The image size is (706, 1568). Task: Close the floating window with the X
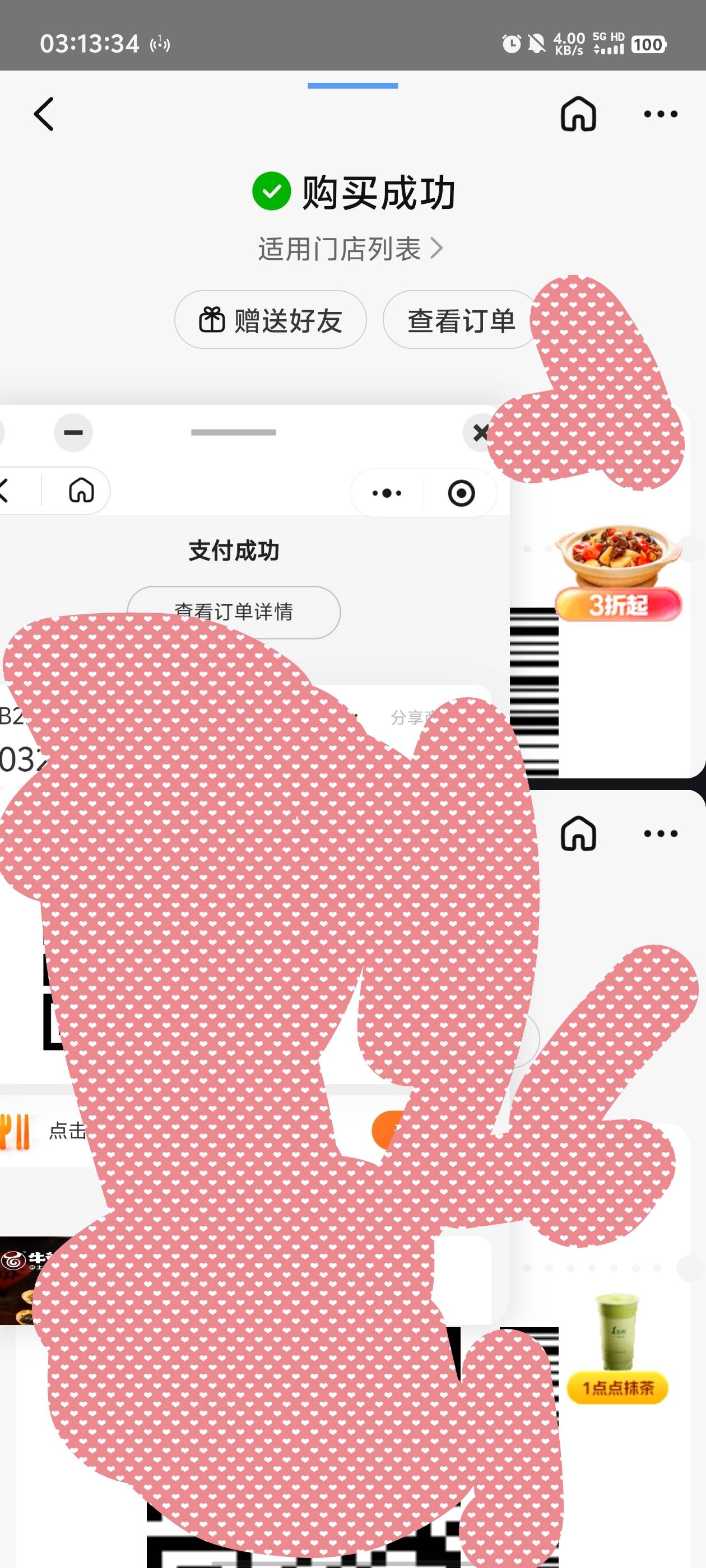[x=481, y=433]
